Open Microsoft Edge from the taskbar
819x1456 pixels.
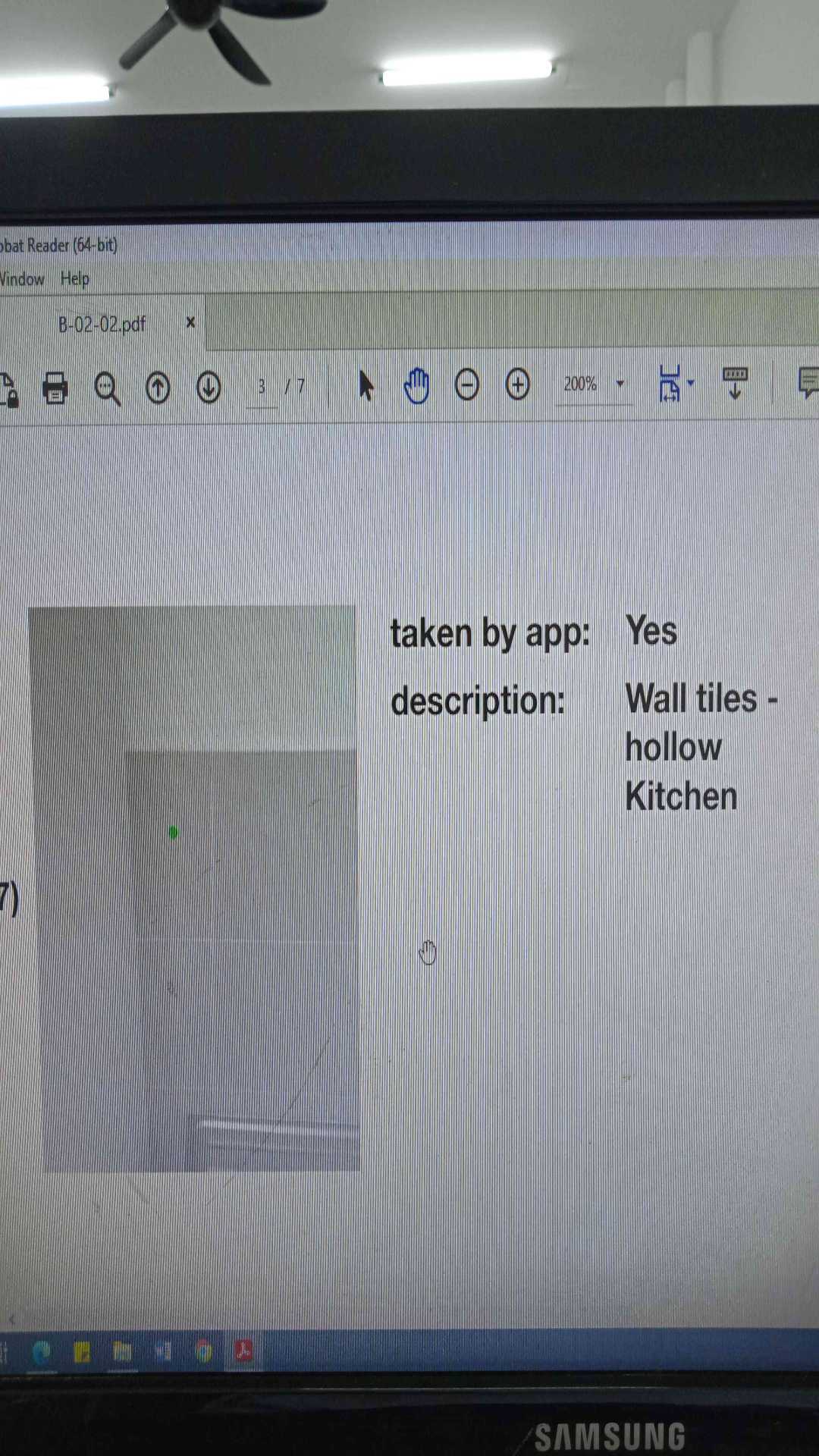(42, 1352)
